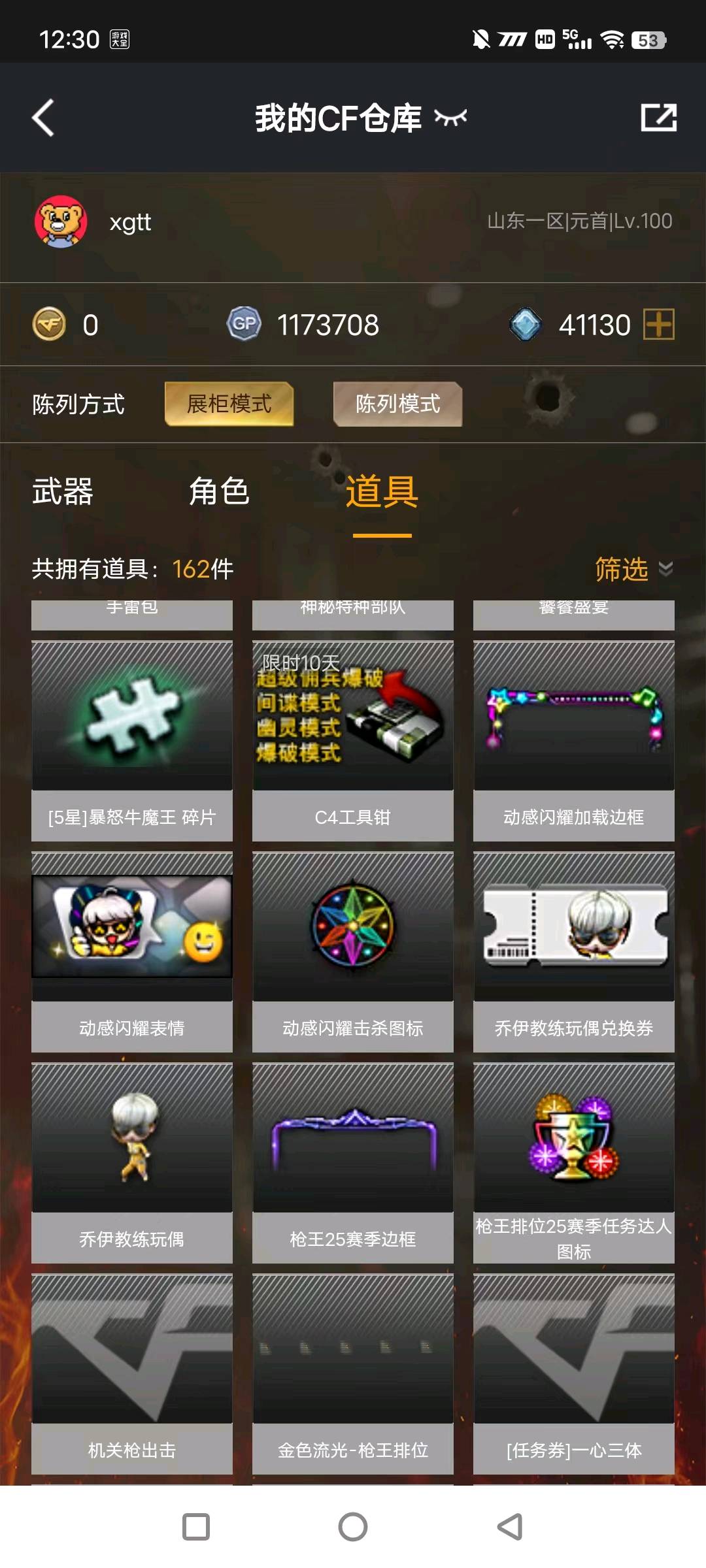
Task: Open 金色流光-枪王排位 item
Action: [x=353, y=1374]
